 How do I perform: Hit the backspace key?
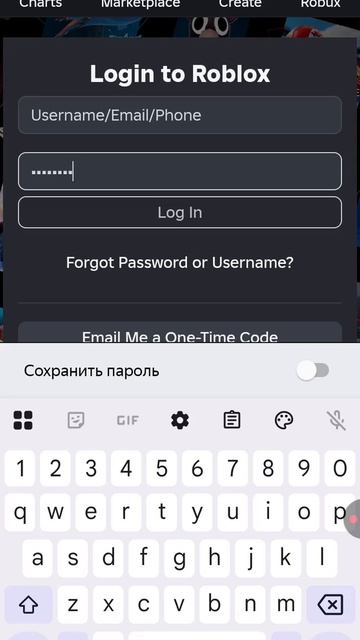click(330, 604)
